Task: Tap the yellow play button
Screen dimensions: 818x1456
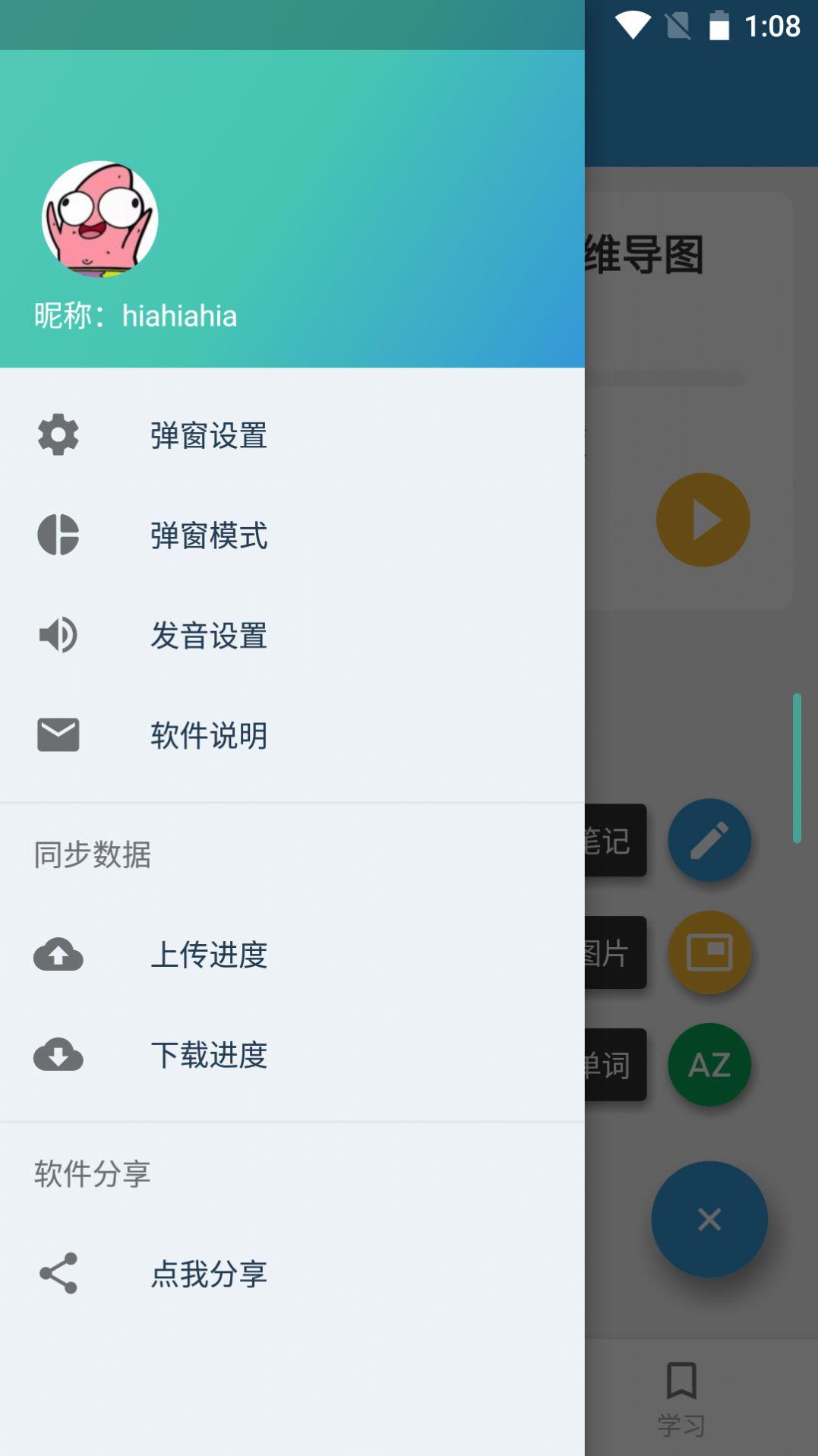Action: pyautogui.click(x=703, y=520)
